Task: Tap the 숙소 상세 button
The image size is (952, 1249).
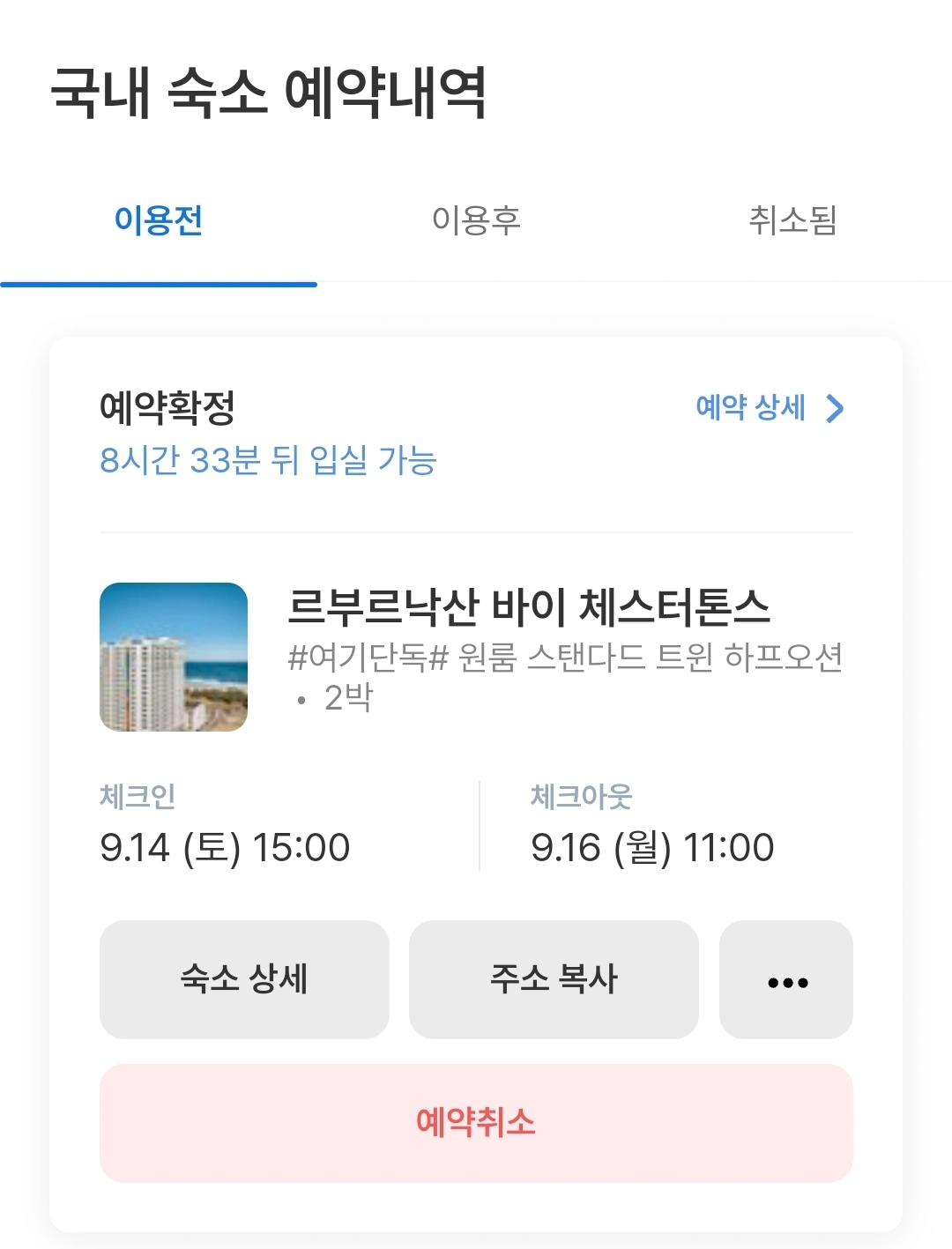Action: click(244, 979)
